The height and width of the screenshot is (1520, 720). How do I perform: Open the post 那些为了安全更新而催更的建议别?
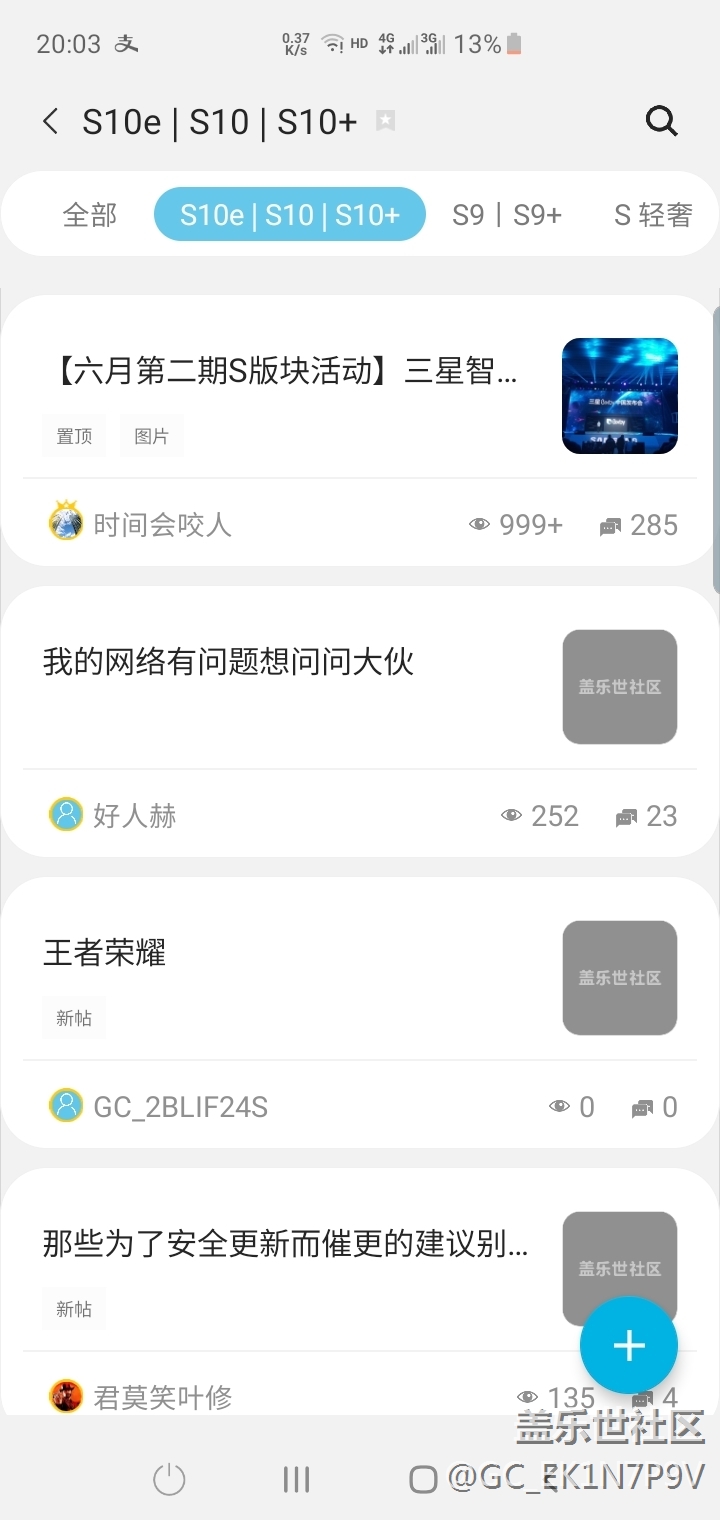click(x=285, y=1244)
